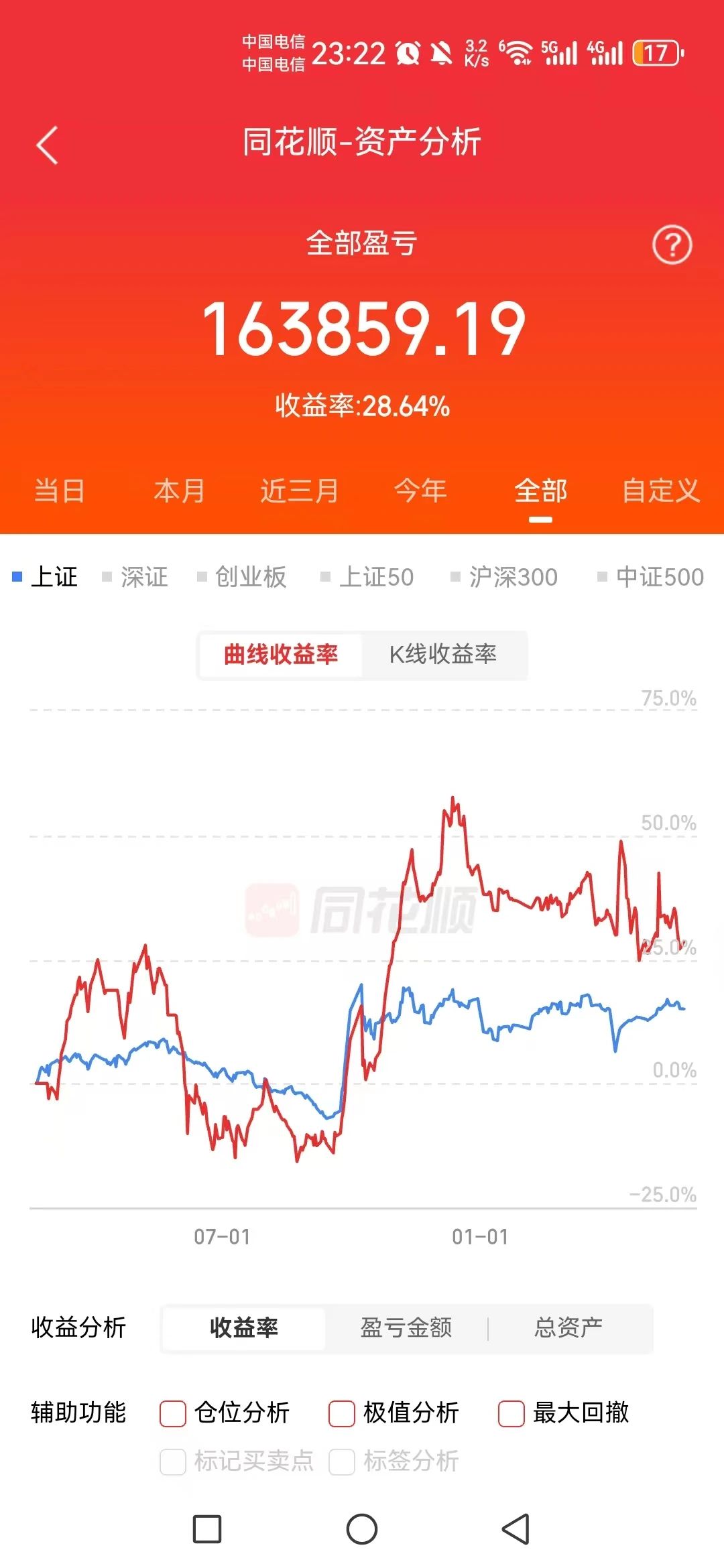Go back using the top-left arrow

pos(47,145)
